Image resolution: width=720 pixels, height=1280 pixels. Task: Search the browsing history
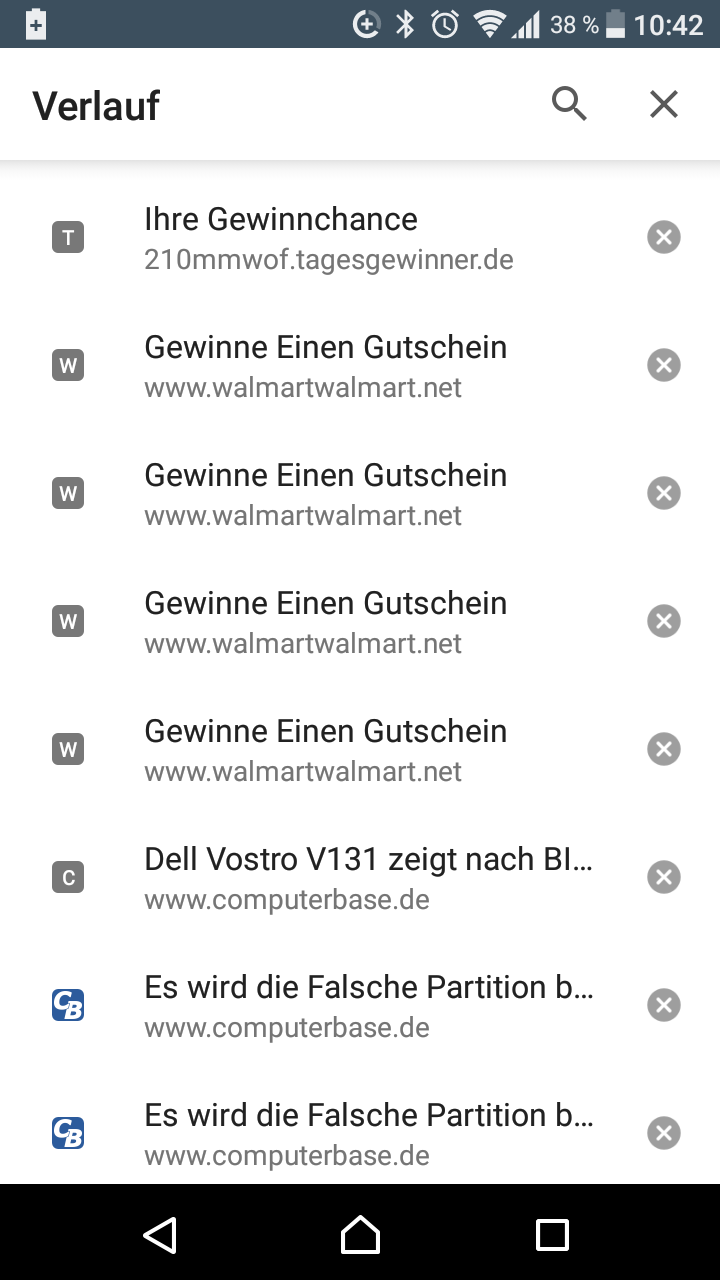click(569, 104)
